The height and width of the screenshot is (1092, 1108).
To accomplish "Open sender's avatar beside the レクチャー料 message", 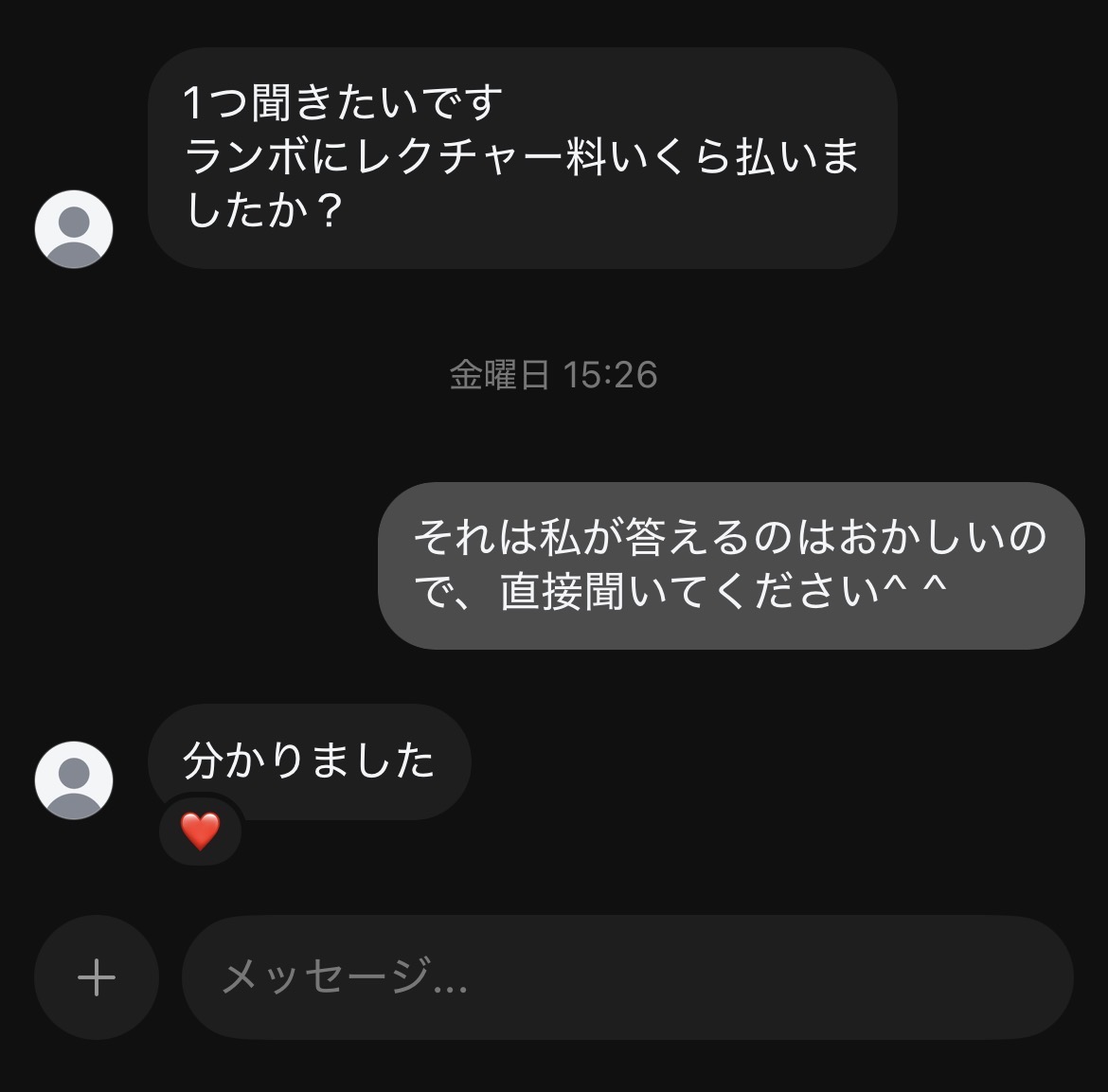I will pyautogui.click(x=74, y=229).
